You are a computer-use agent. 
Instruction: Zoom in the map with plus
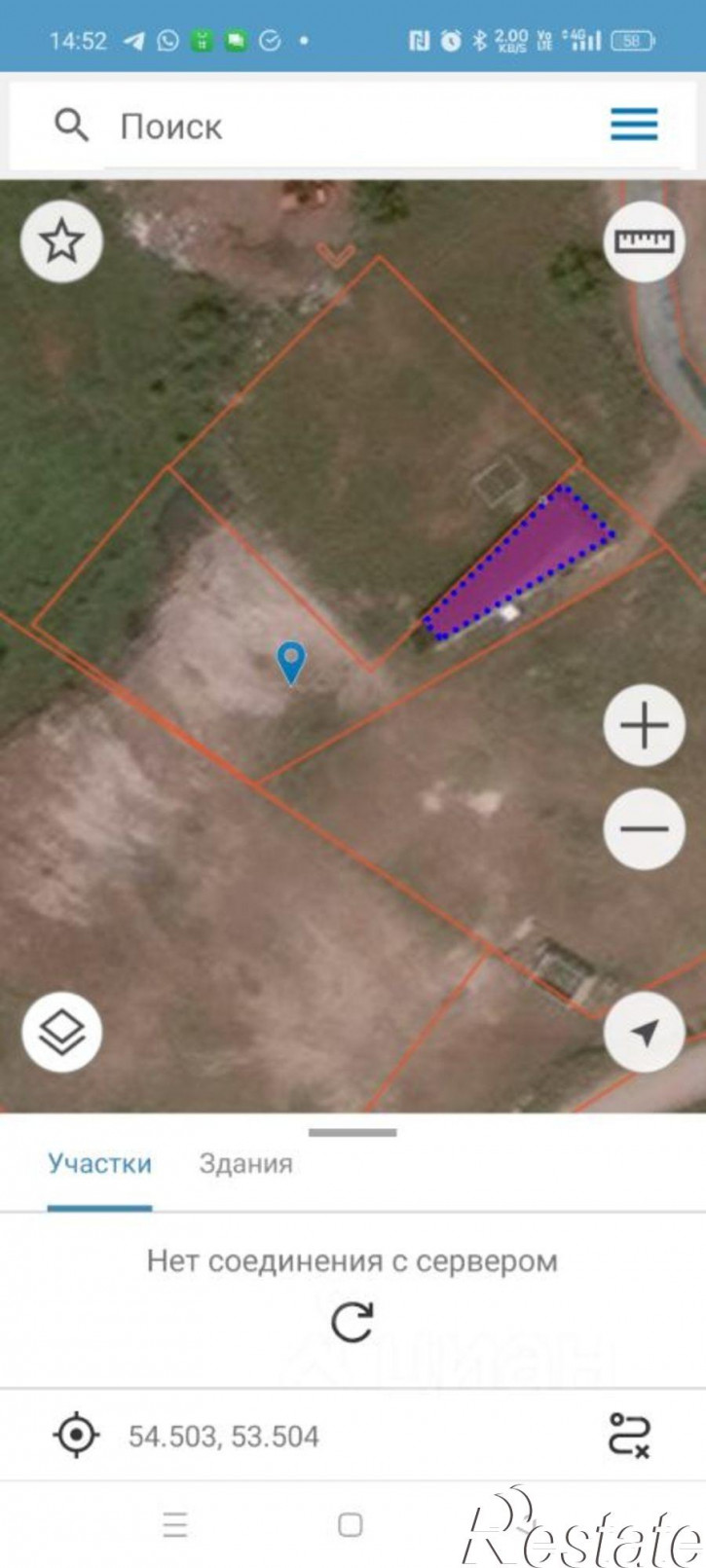[x=644, y=725]
